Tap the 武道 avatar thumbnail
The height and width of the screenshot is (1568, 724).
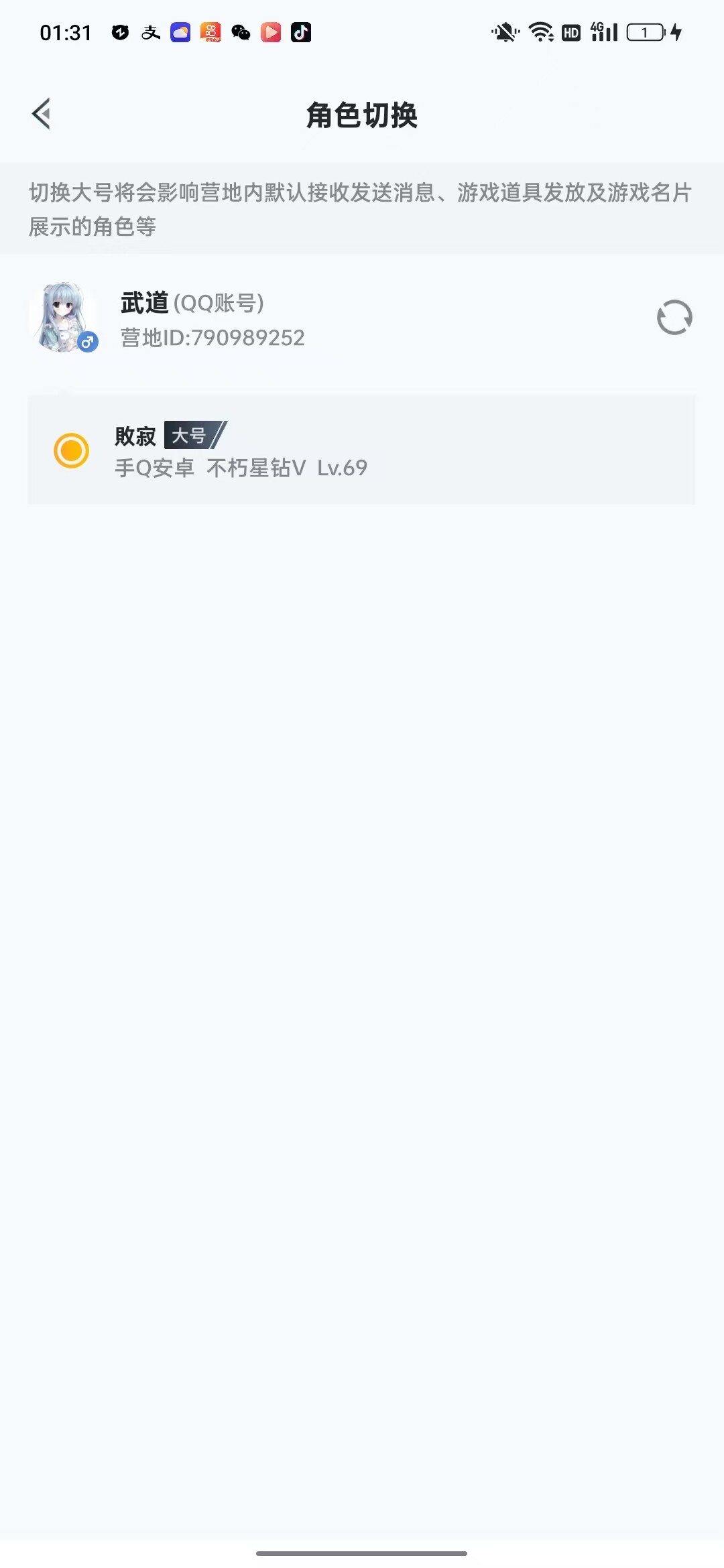[x=64, y=315]
